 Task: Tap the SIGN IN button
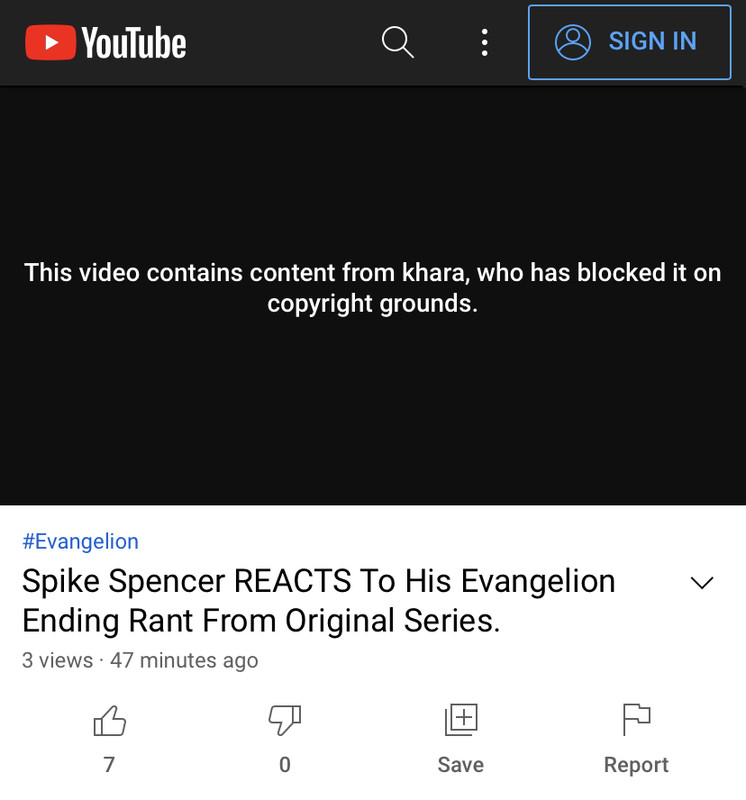pos(629,42)
